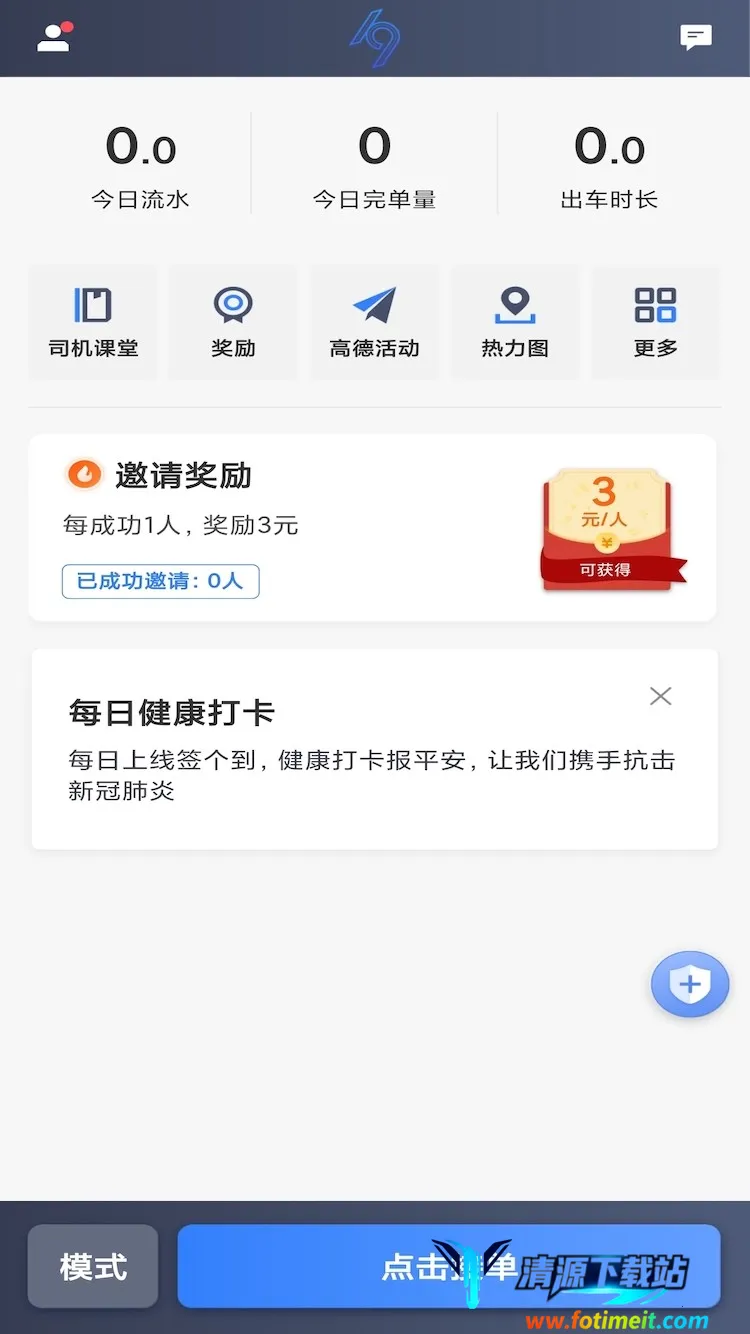Open the profile icon in top bar
This screenshot has height=1334, width=750.
[x=54, y=38]
